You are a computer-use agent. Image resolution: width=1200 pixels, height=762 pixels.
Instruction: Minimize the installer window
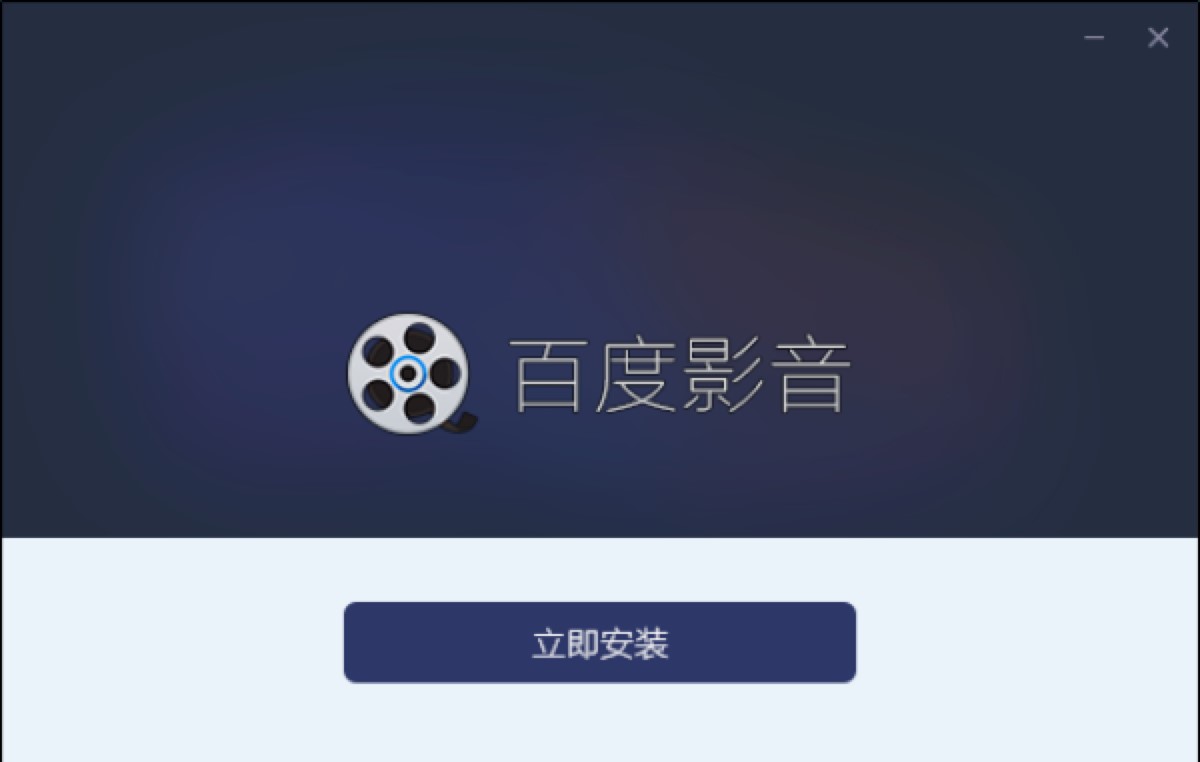pos(1095,38)
